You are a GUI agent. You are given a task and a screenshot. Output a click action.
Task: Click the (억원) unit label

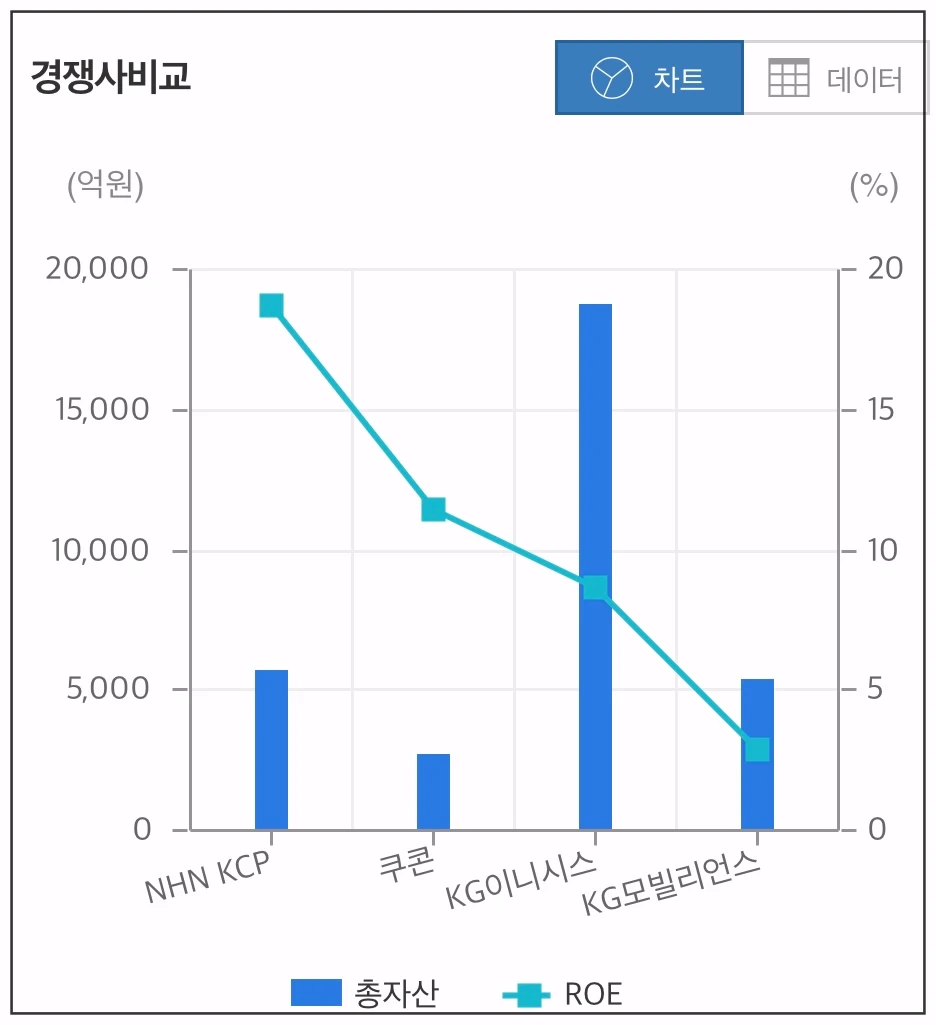point(103,185)
